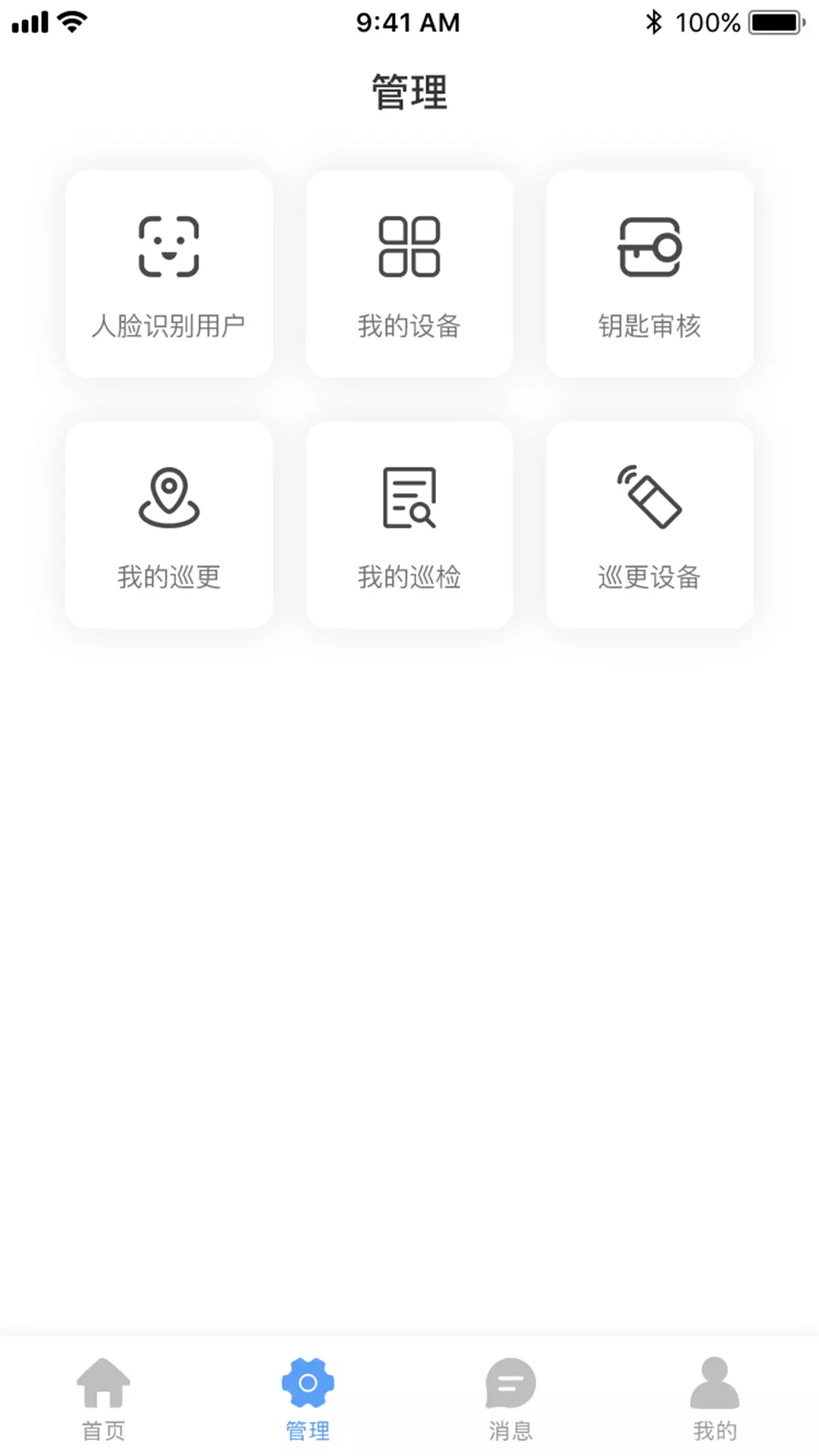Open 我的巡更 card
The height and width of the screenshot is (1456, 819).
point(169,525)
